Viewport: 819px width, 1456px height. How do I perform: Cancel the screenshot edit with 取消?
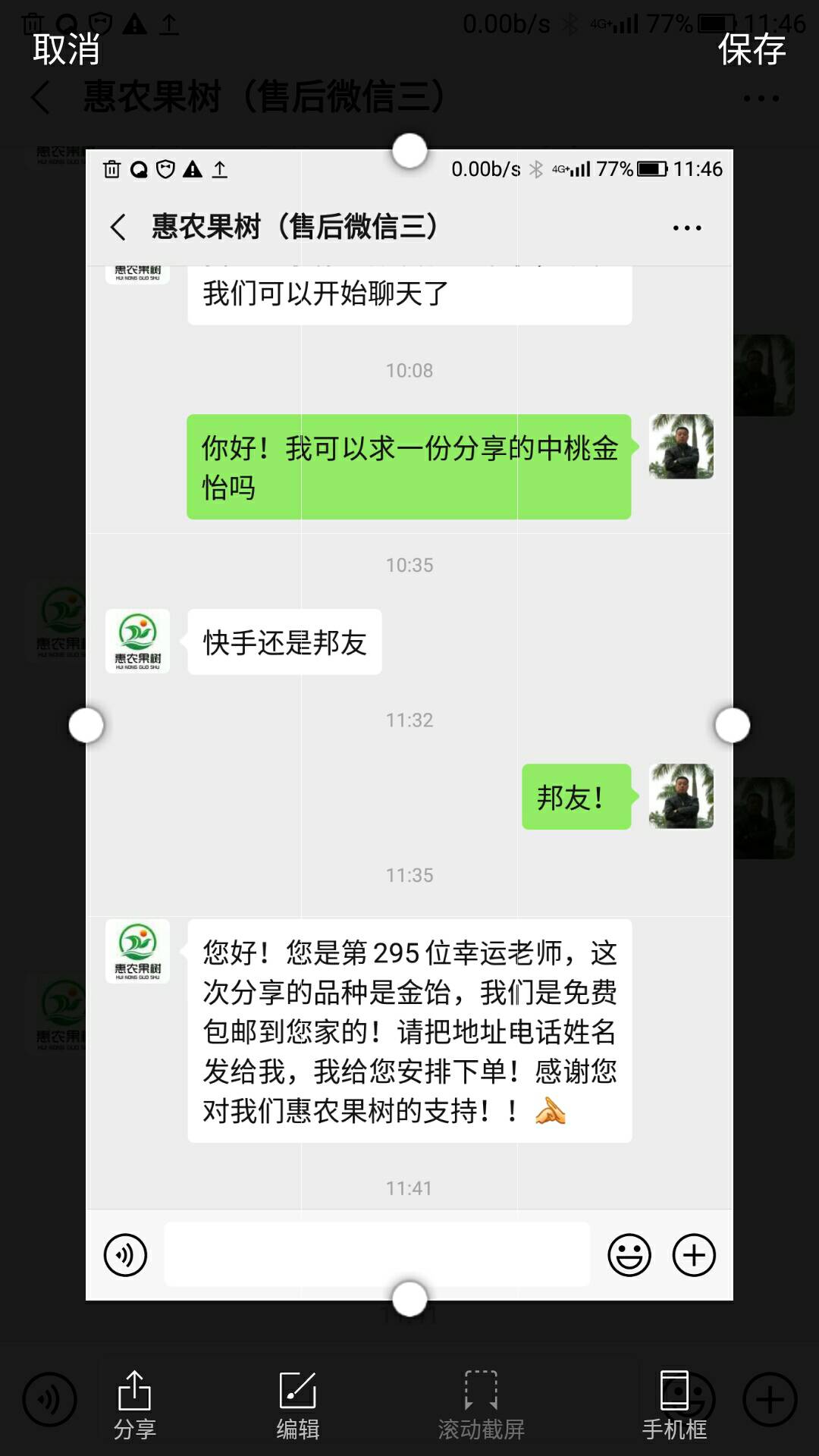click(66, 50)
